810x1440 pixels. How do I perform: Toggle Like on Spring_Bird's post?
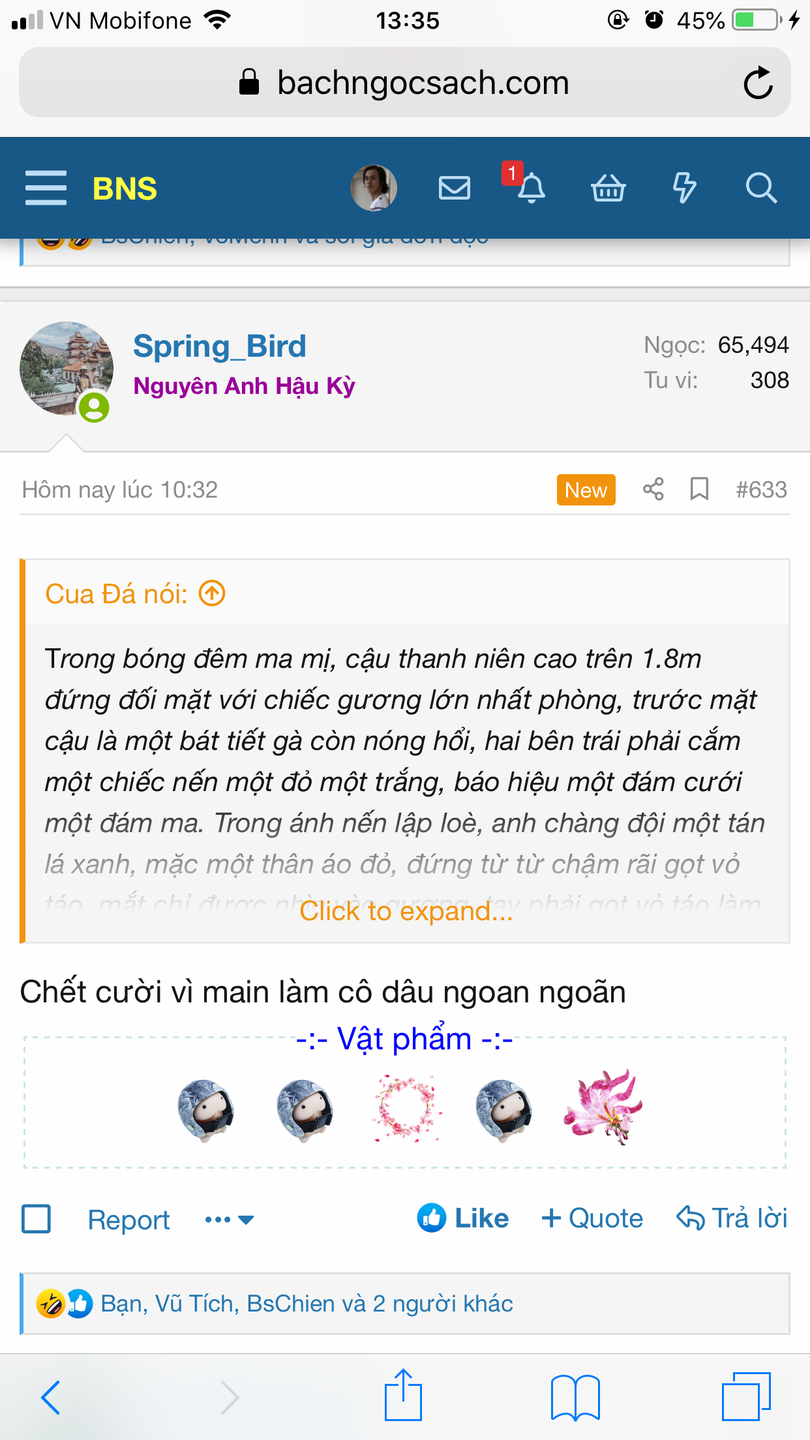tap(462, 1218)
